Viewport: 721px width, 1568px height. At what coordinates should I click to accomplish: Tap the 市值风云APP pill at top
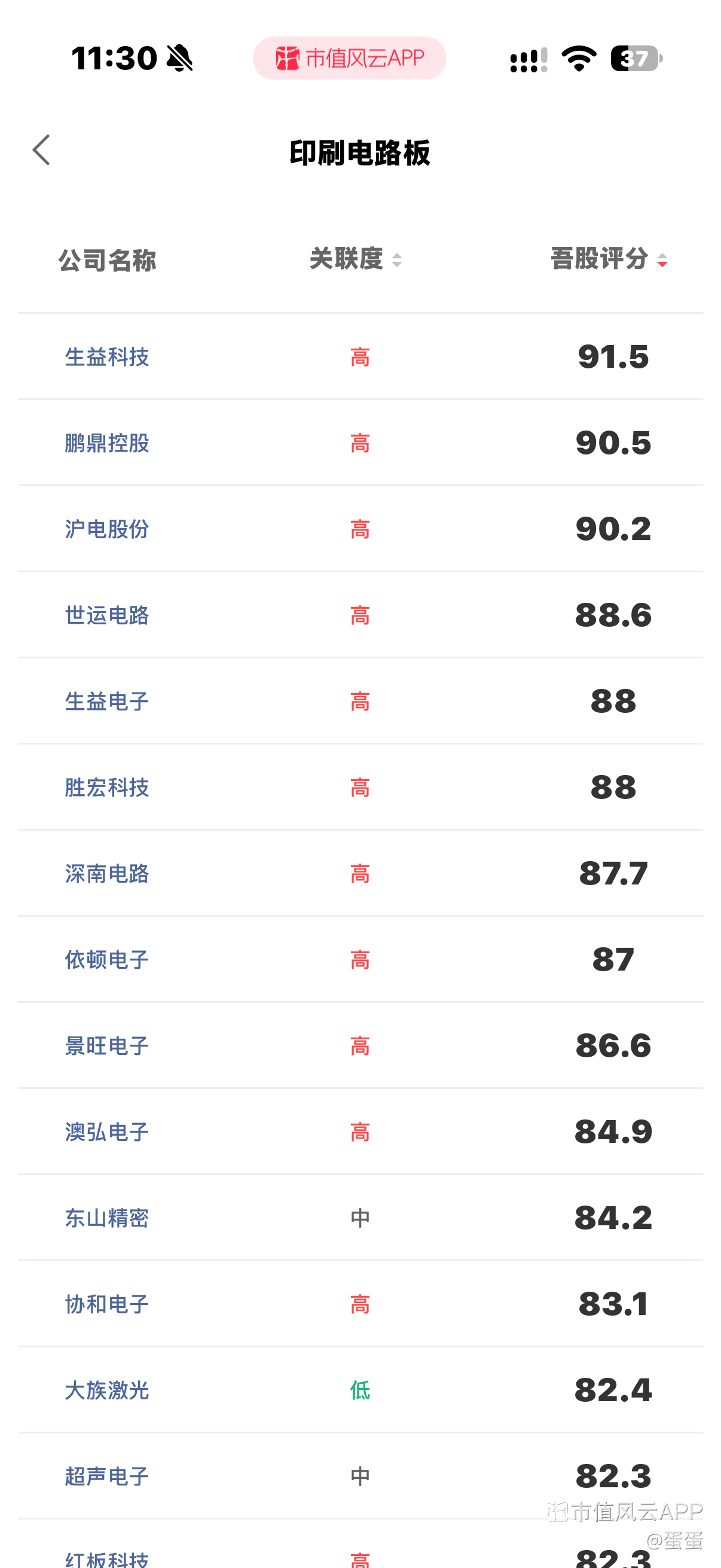pyautogui.click(x=349, y=59)
